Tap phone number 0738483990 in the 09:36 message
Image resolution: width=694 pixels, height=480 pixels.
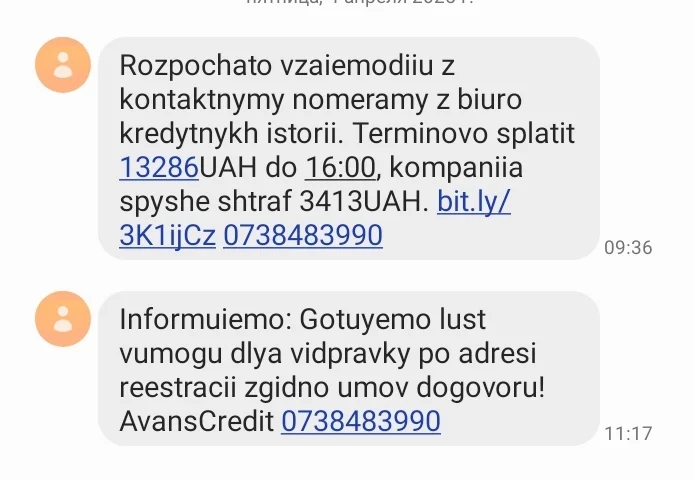302,235
